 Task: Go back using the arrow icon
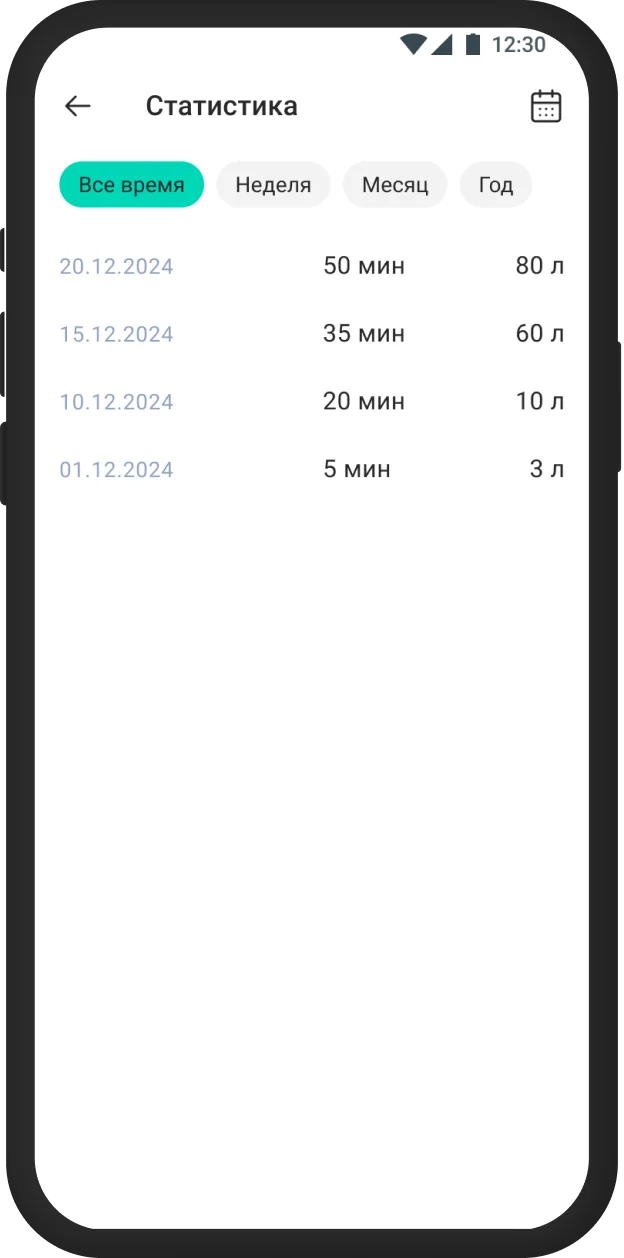tap(77, 106)
